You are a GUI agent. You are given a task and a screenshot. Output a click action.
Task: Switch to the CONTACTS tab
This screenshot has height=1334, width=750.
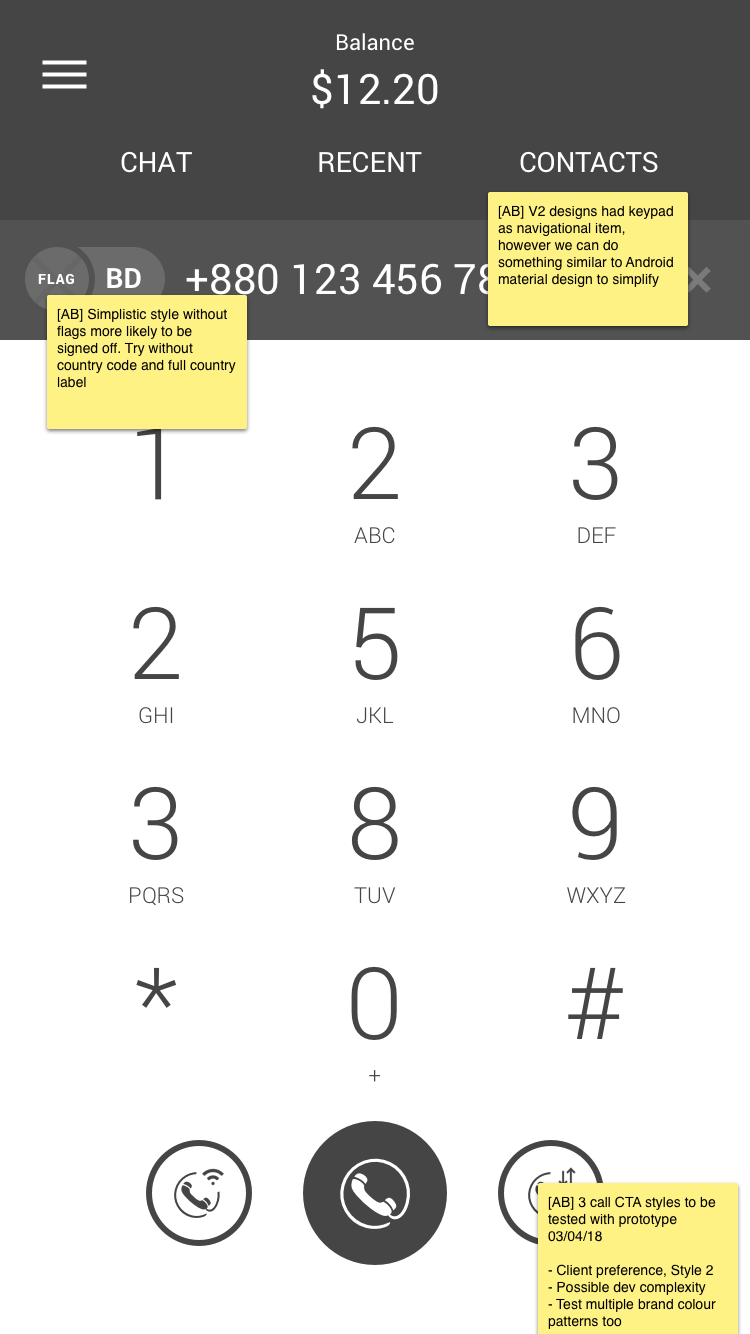point(588,162)
